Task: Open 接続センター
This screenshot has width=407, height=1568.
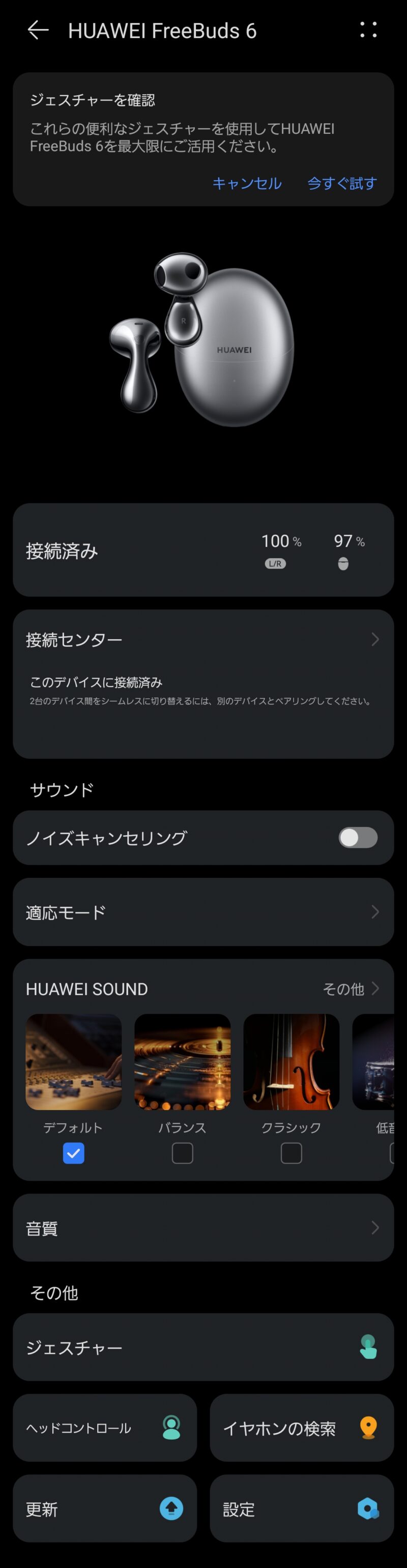Action: click(x=203, y=640)
